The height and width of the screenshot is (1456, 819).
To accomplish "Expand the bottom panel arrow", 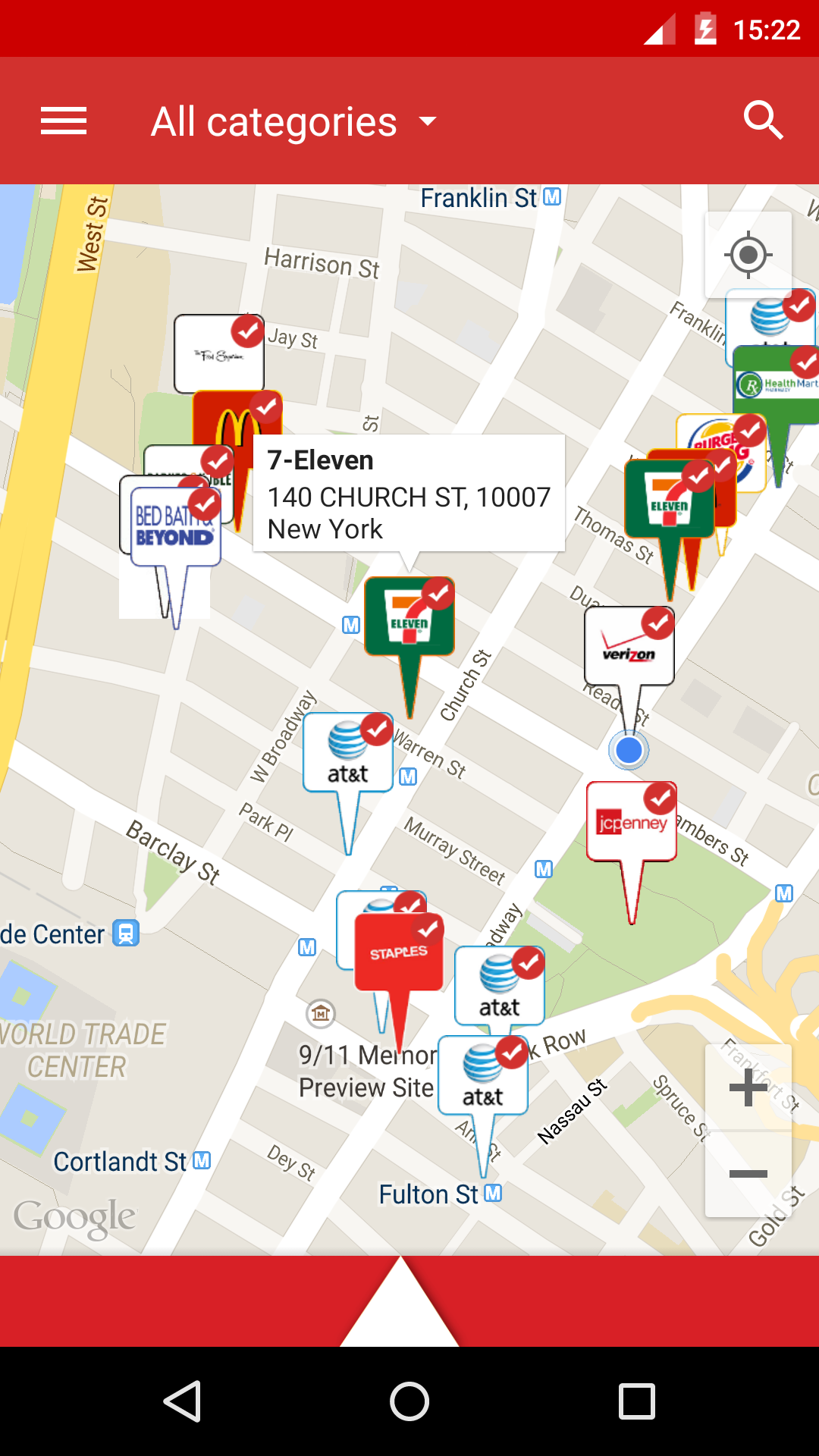I will 400,1301.
